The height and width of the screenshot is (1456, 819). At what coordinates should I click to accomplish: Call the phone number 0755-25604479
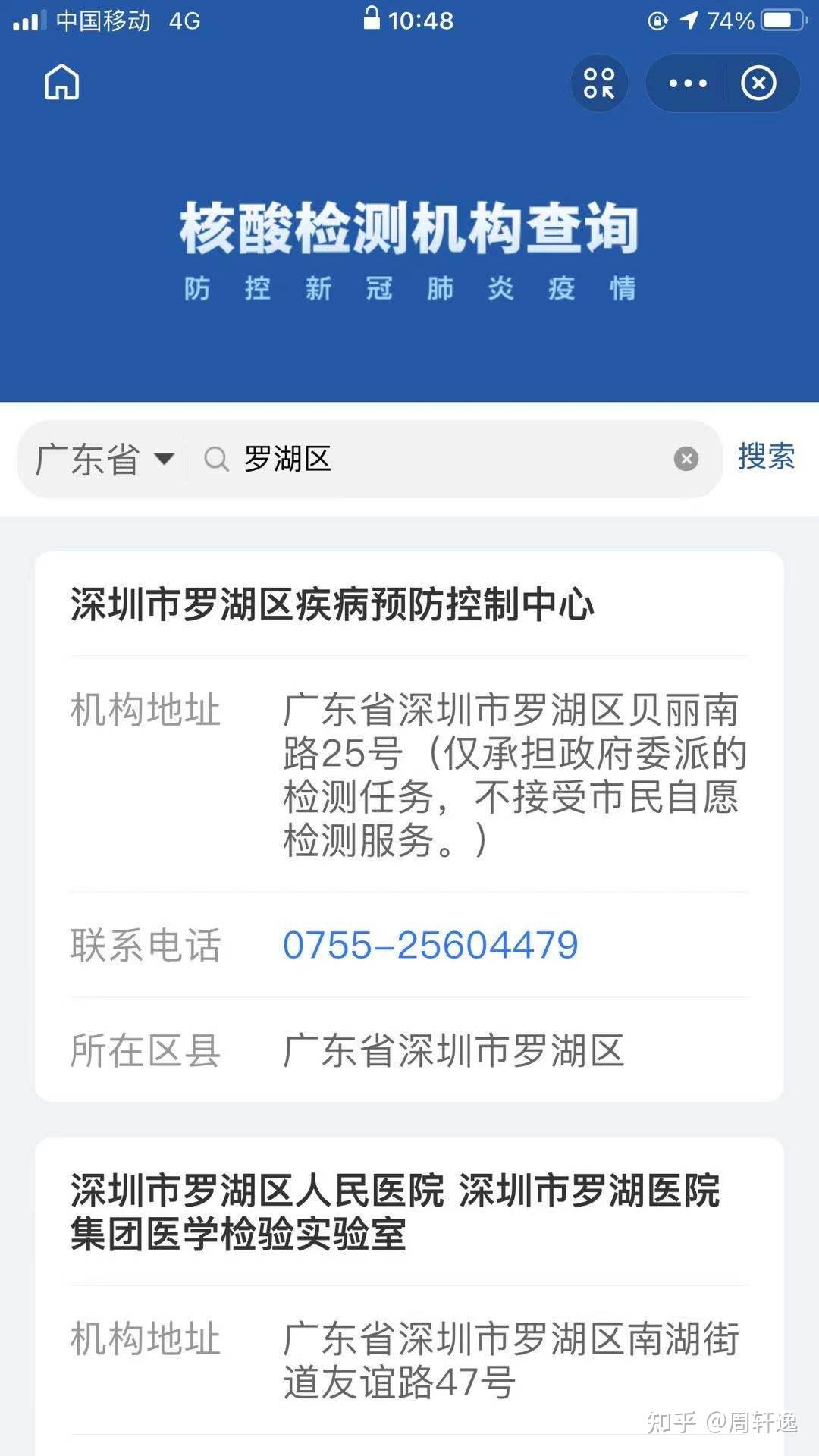point(428,943)
